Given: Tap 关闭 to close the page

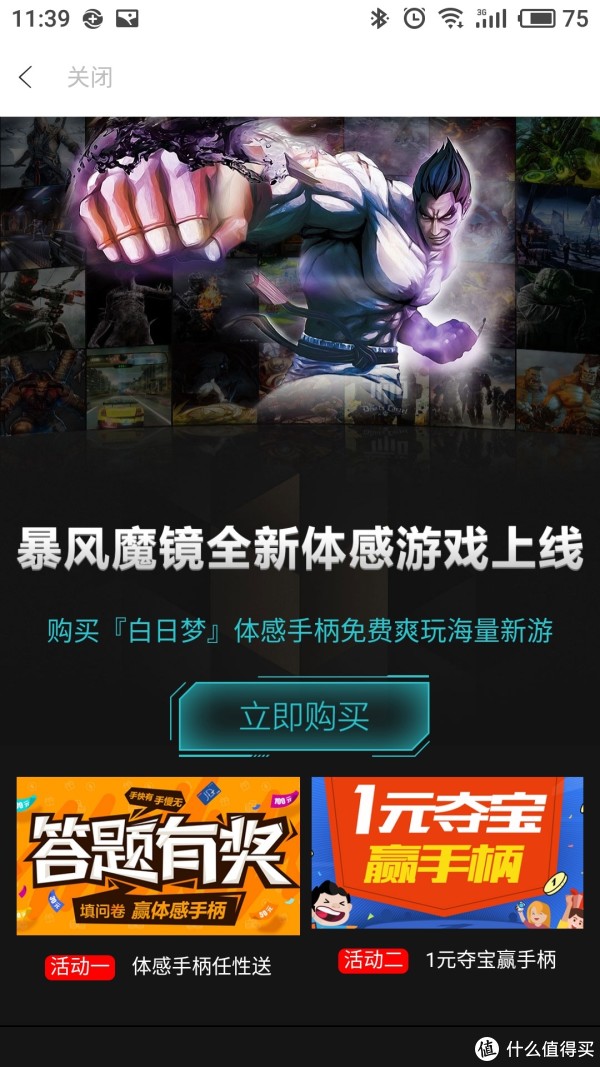Looking at the screenshot, I should click(x=89, y=78).
